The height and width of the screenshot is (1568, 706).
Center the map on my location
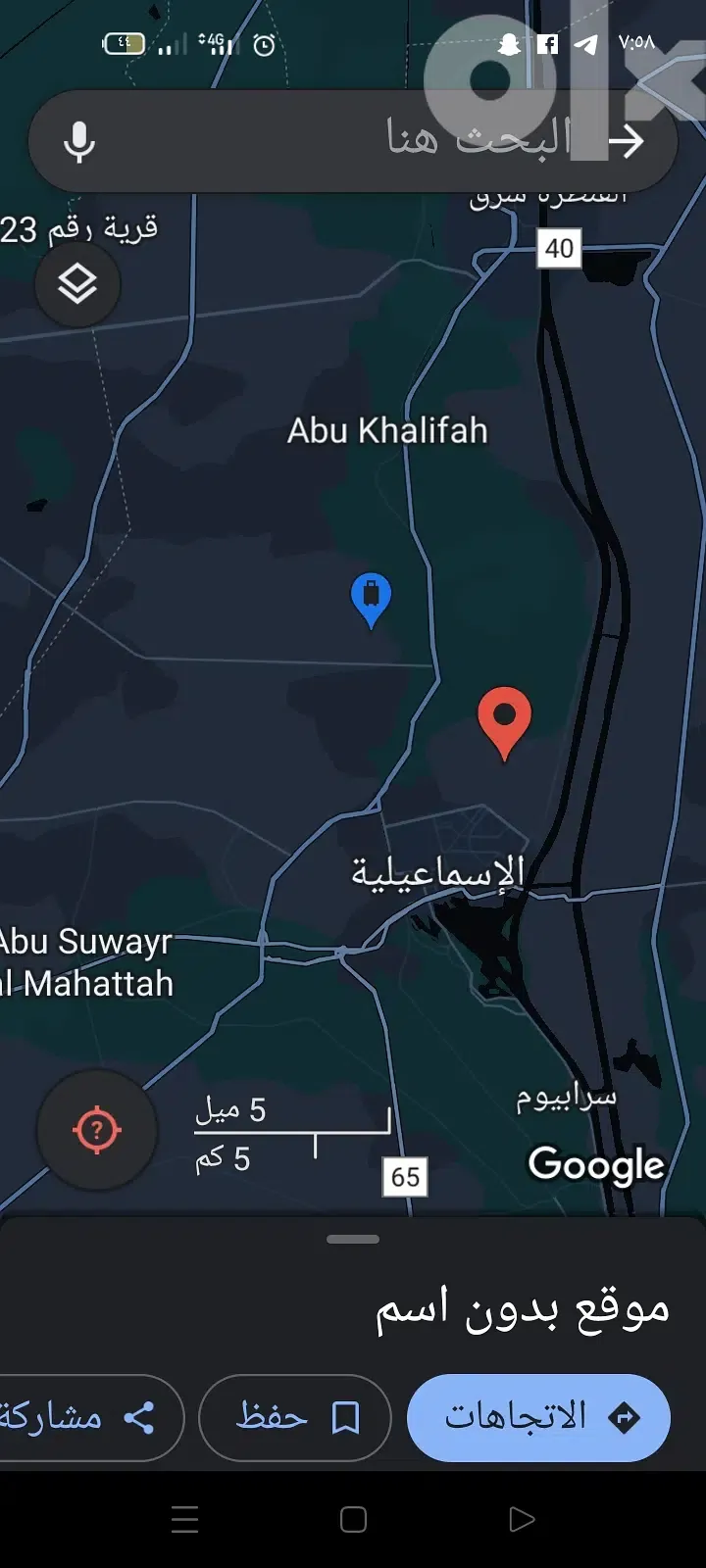[96, 1130]
